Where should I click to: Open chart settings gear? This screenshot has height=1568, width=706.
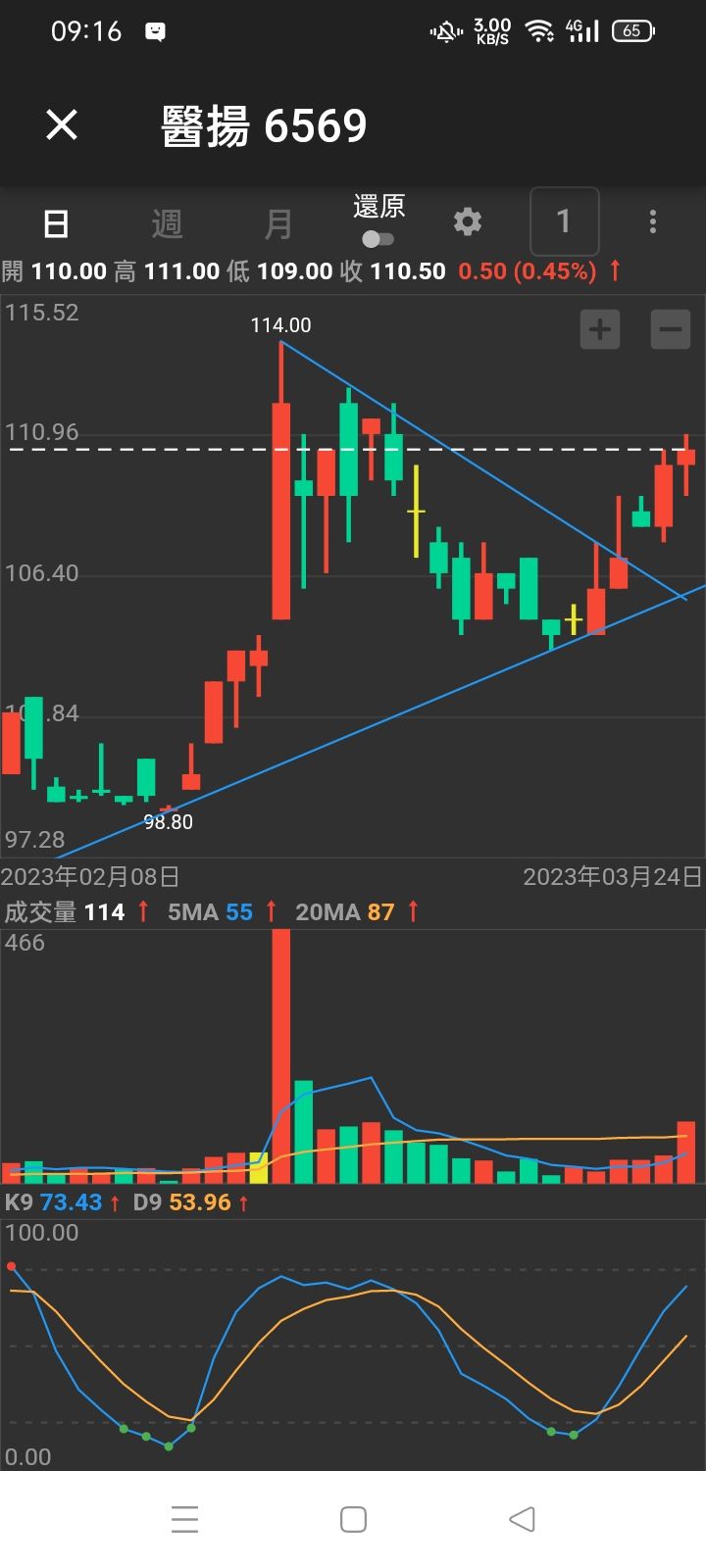coord(468,221)
